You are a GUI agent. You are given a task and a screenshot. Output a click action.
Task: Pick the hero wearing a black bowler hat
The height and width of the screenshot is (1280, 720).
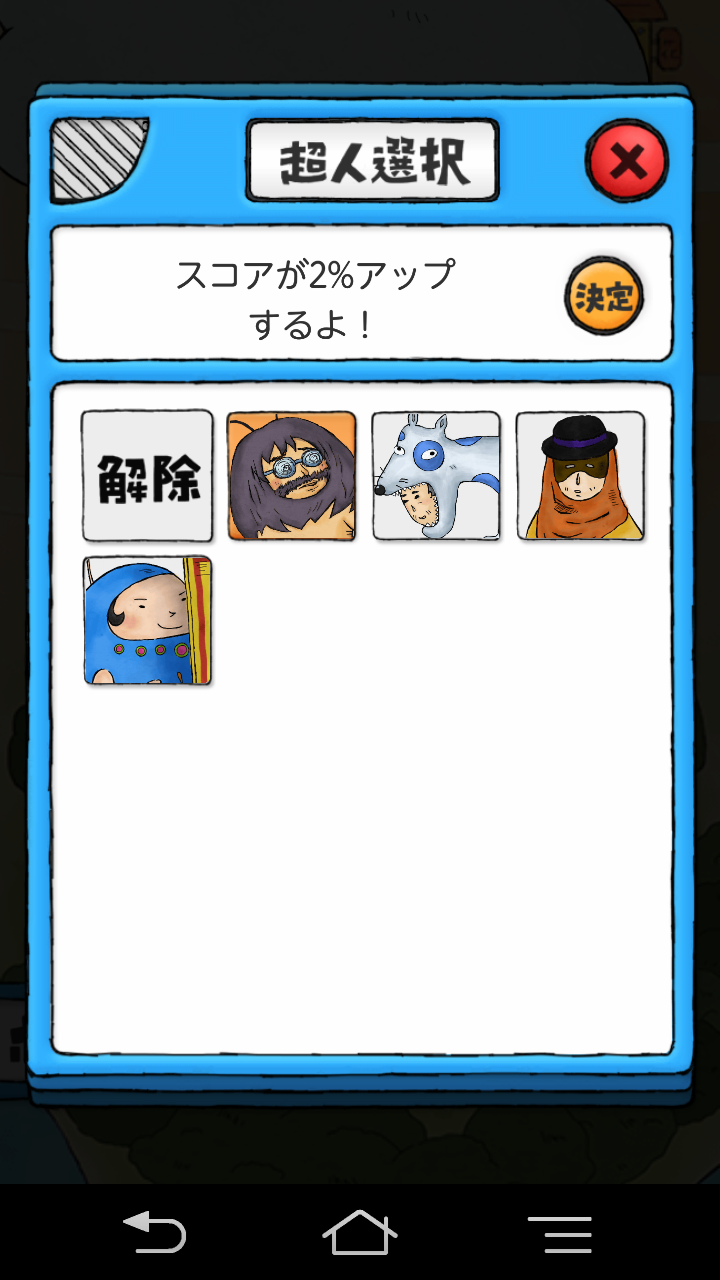pos(580,476)
